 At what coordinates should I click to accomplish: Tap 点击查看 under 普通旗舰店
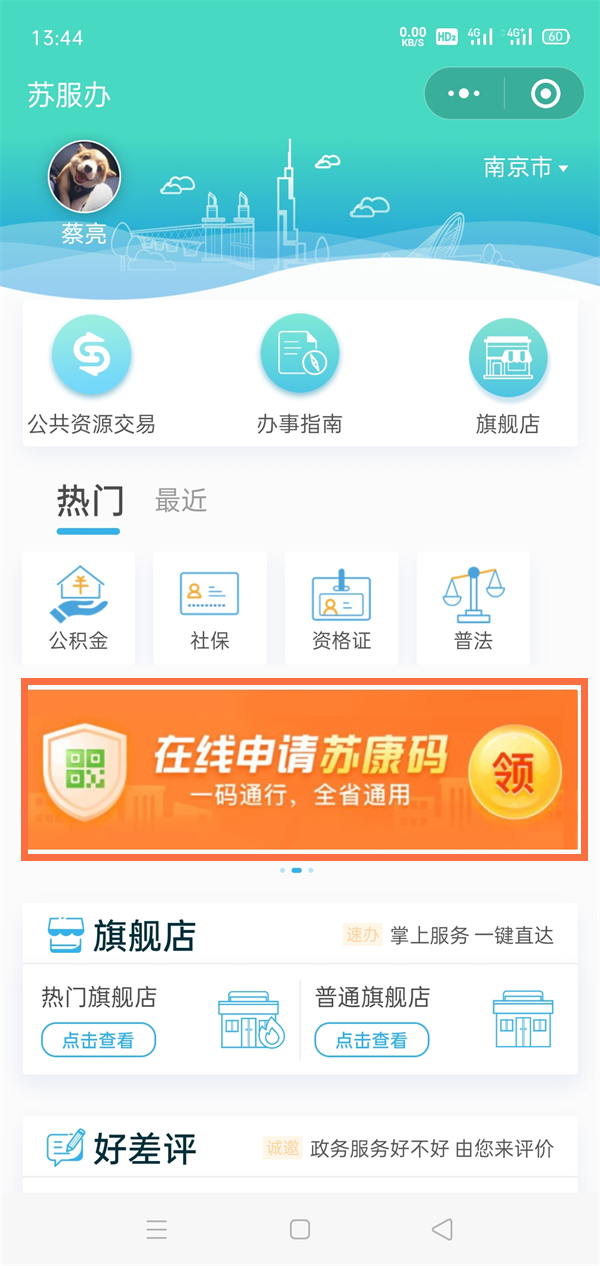coord(371,1040)
